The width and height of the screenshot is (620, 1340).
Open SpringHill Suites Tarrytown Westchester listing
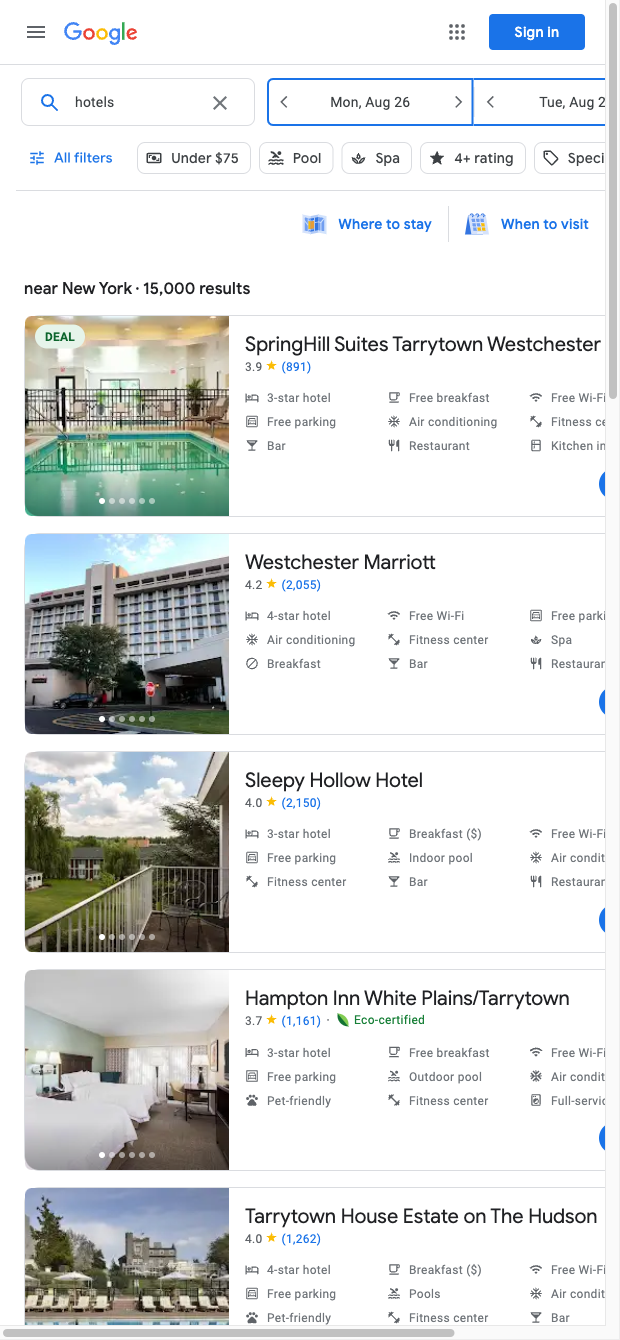click(422, 344)
